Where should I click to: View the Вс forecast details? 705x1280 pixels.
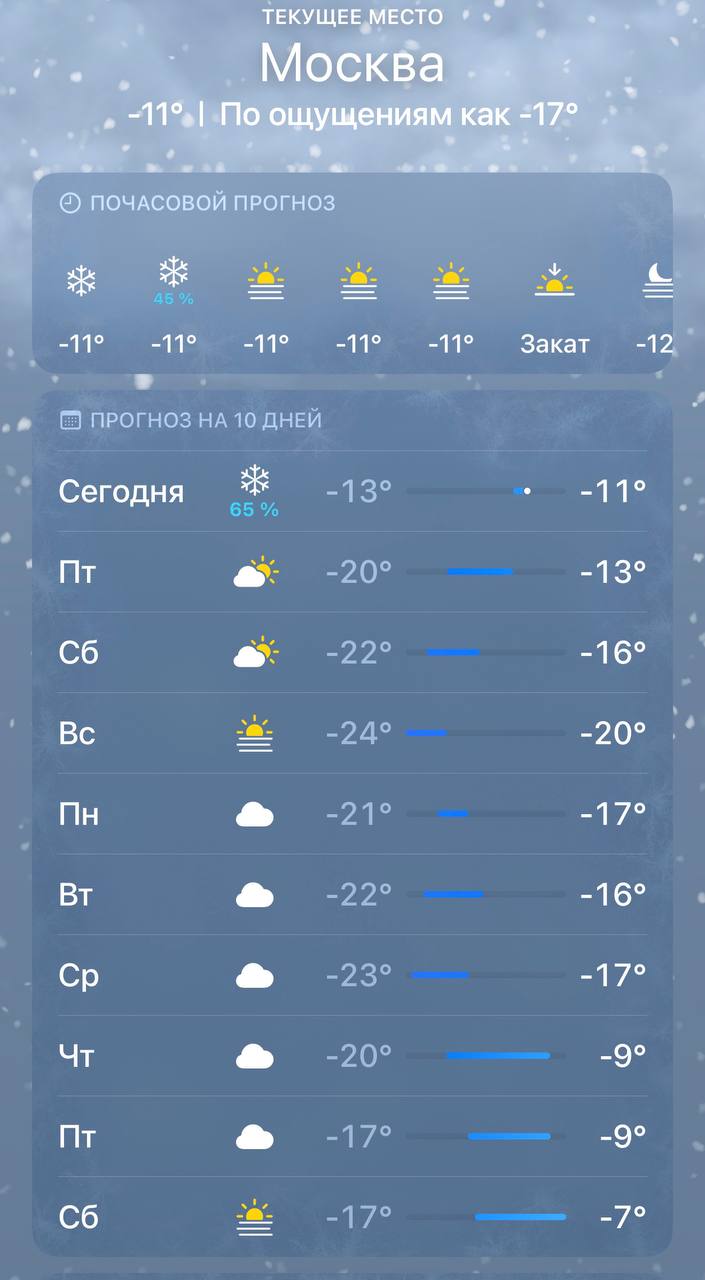(x=352, y=734)
